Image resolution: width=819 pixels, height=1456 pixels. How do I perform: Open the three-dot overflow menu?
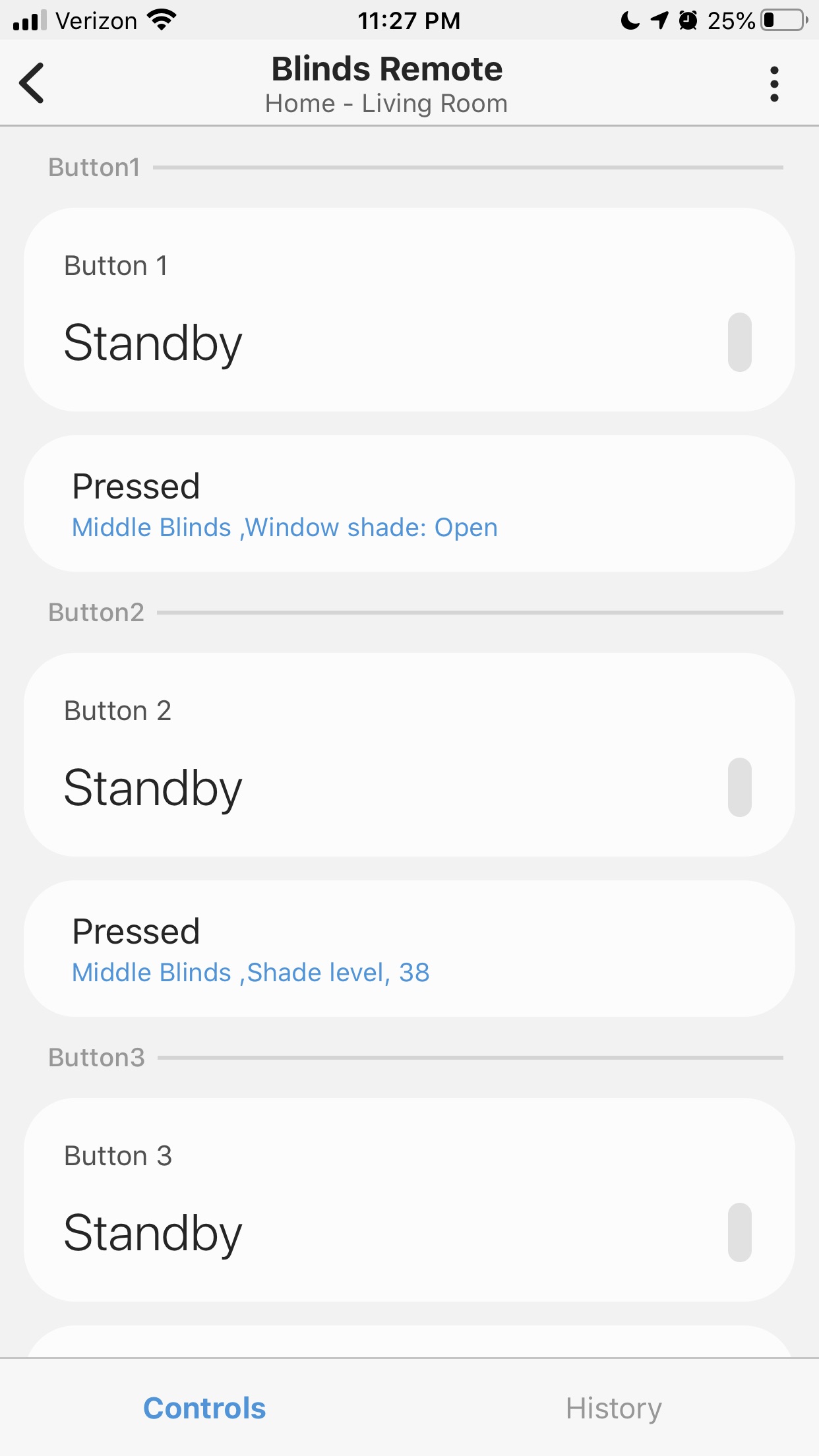[774, 84]
